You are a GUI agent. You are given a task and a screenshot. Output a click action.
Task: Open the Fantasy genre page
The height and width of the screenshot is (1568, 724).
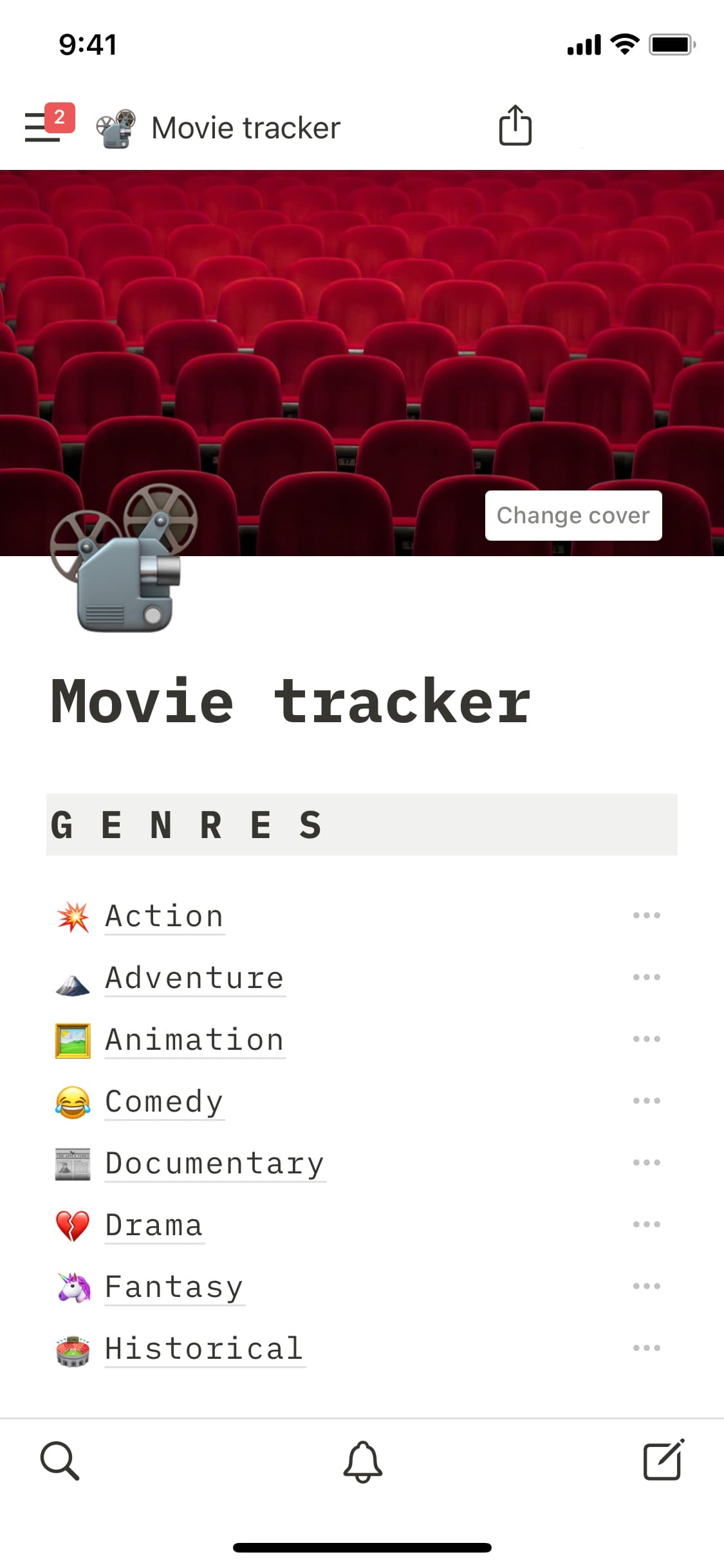174,1287
